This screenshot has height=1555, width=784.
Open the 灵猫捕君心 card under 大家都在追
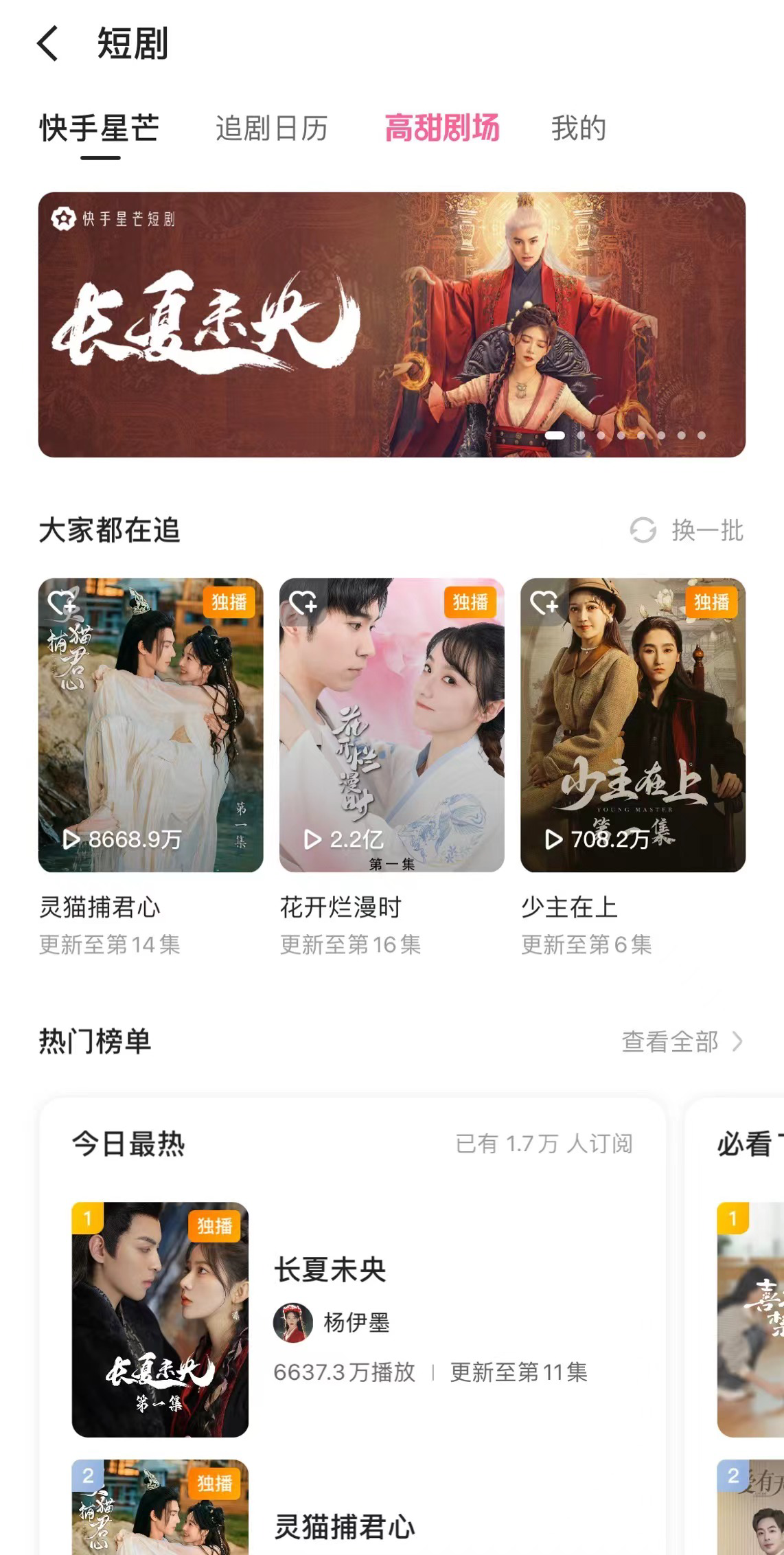150,725
